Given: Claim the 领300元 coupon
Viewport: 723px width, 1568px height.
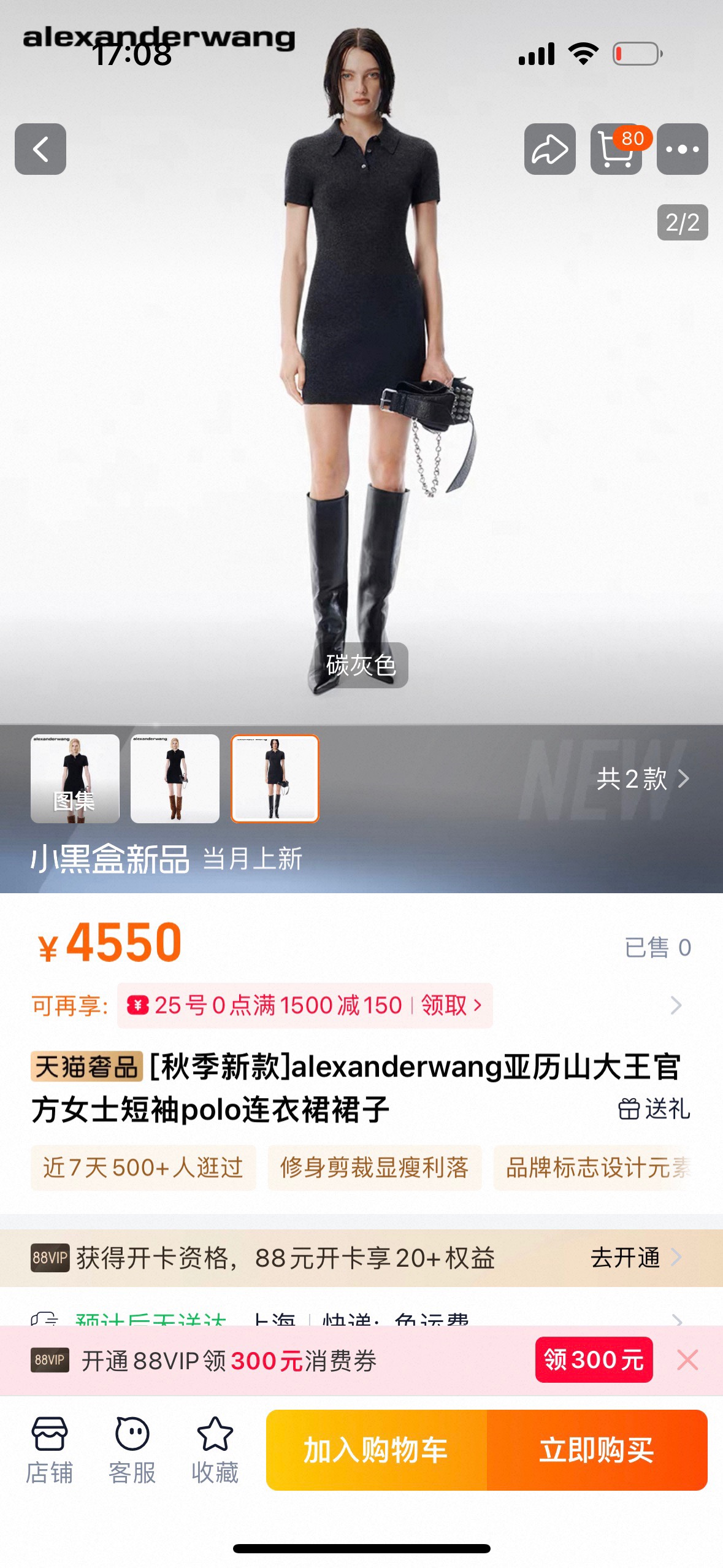Looking at the screenshot, I should coord(593,1359).
